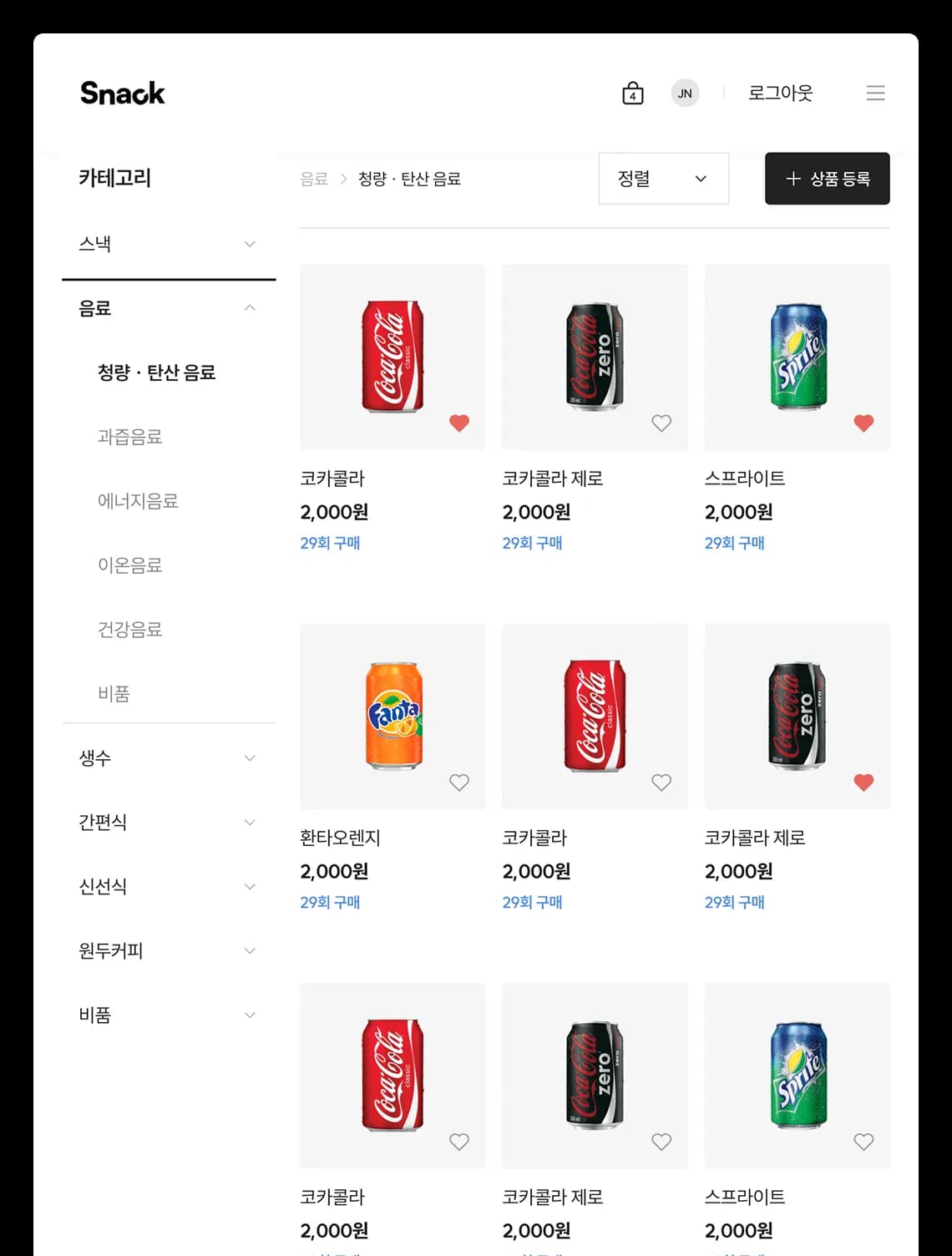The image size is (952, 1256).
Task: Select the 이온음료 subcategory
Action: (x=130, y=565)
